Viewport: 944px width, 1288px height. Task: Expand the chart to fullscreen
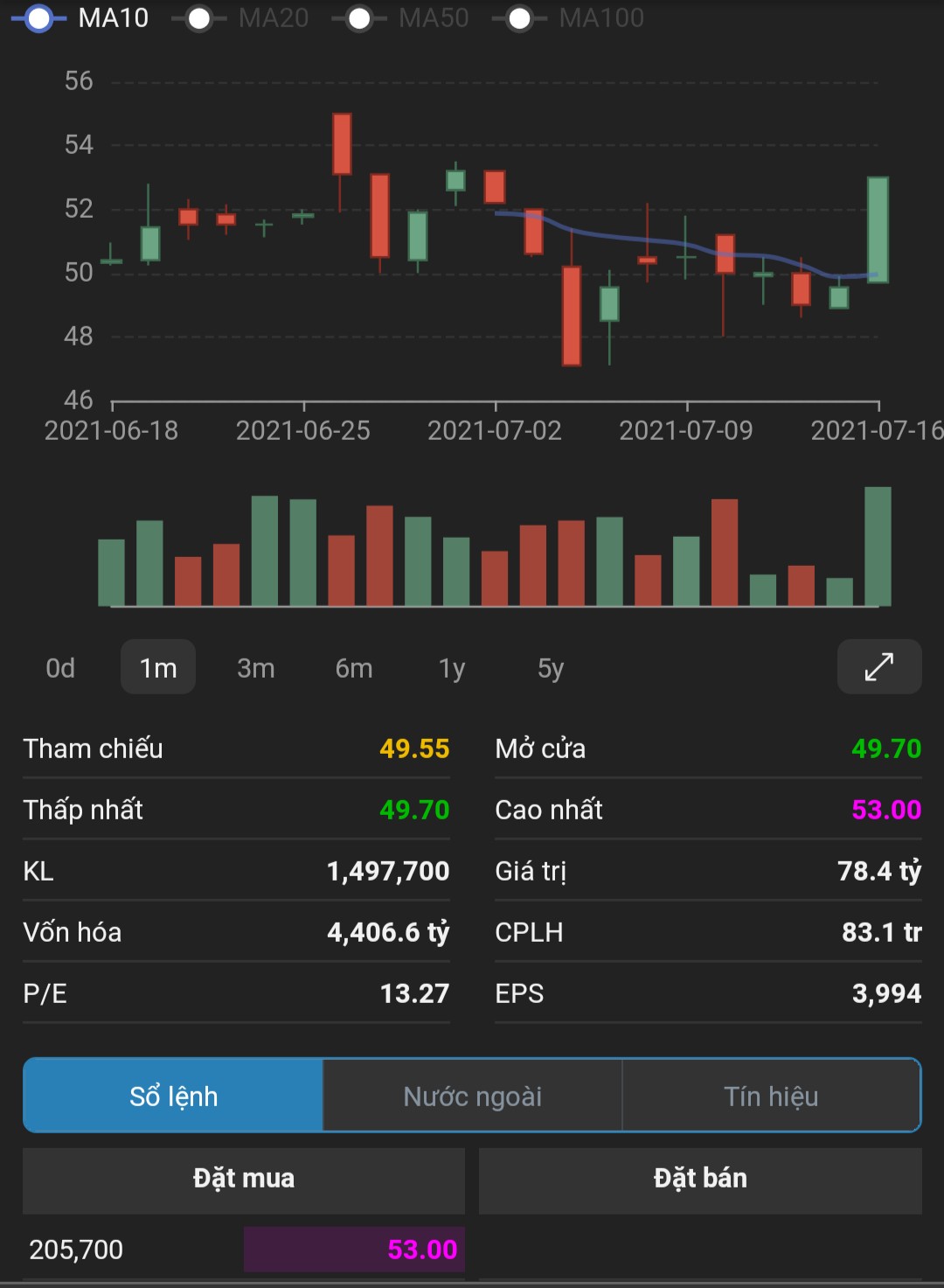coord(879,667)
